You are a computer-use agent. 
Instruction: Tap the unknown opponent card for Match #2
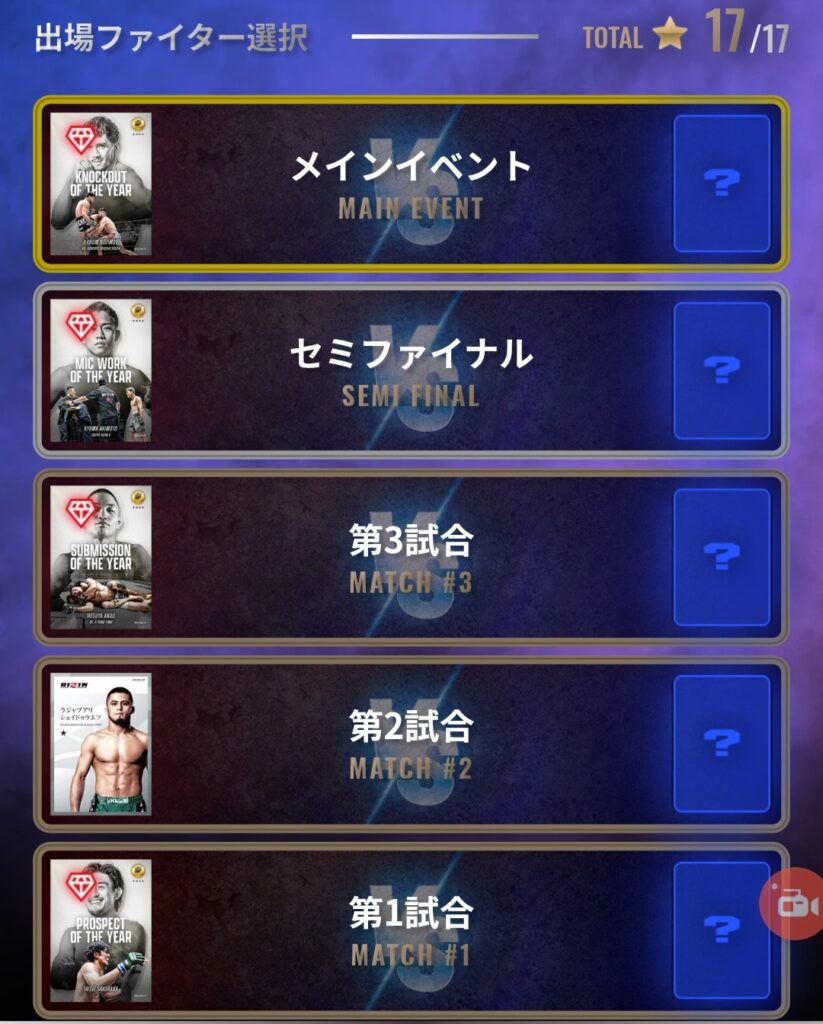(x=721, y=744)
